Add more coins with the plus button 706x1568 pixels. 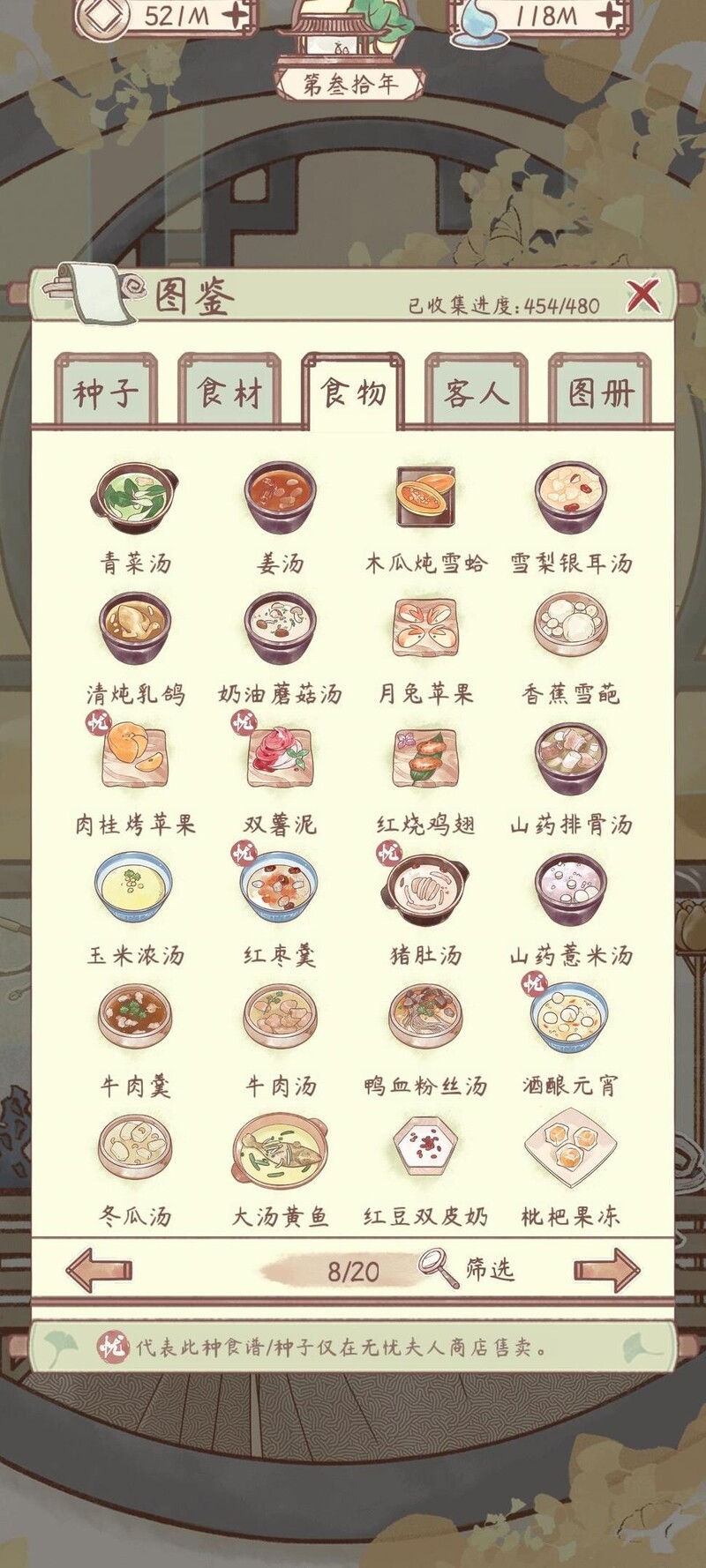pyautogui.click(x=237, y=15)
